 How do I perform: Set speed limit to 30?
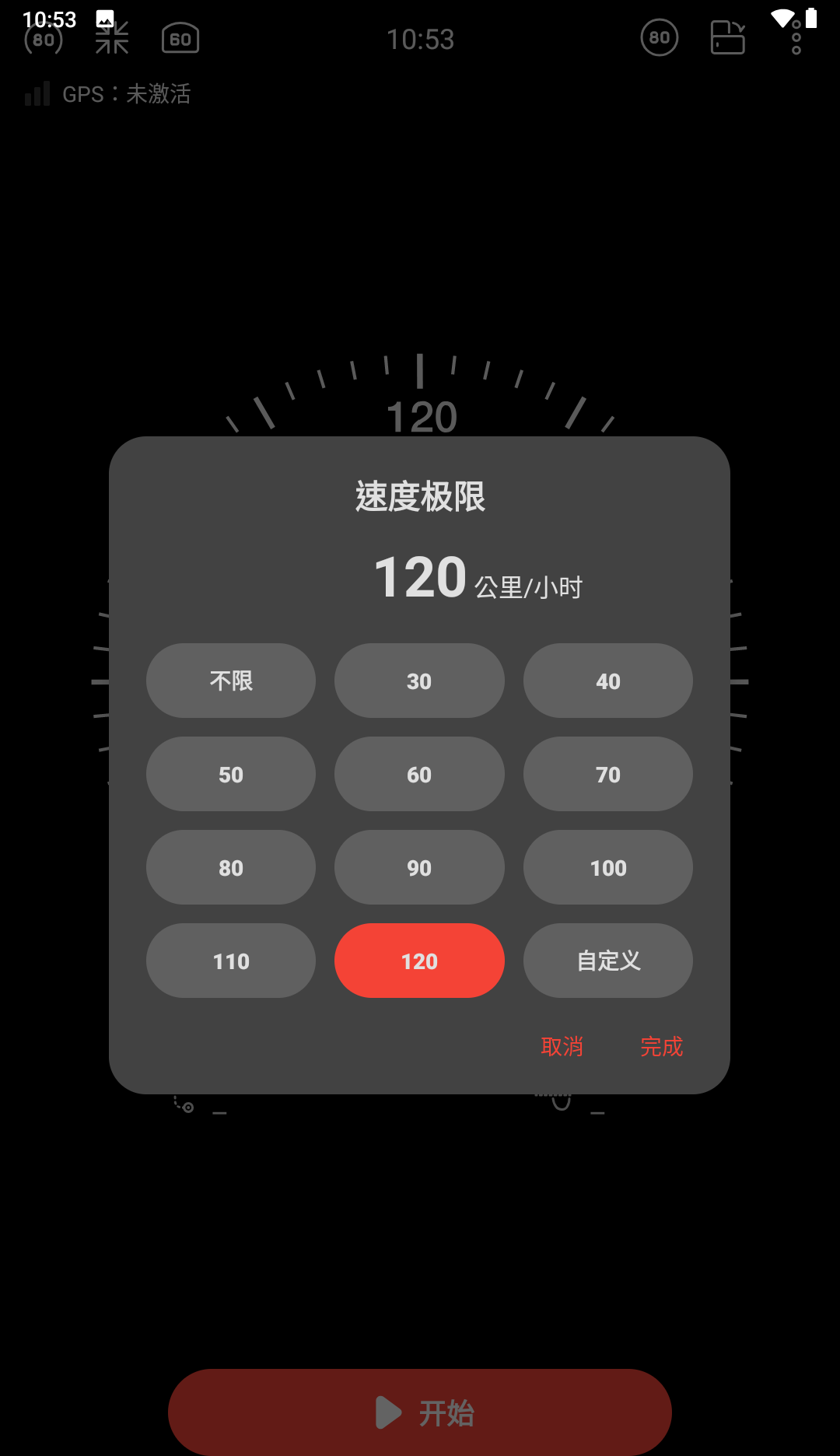coord(419,681)
